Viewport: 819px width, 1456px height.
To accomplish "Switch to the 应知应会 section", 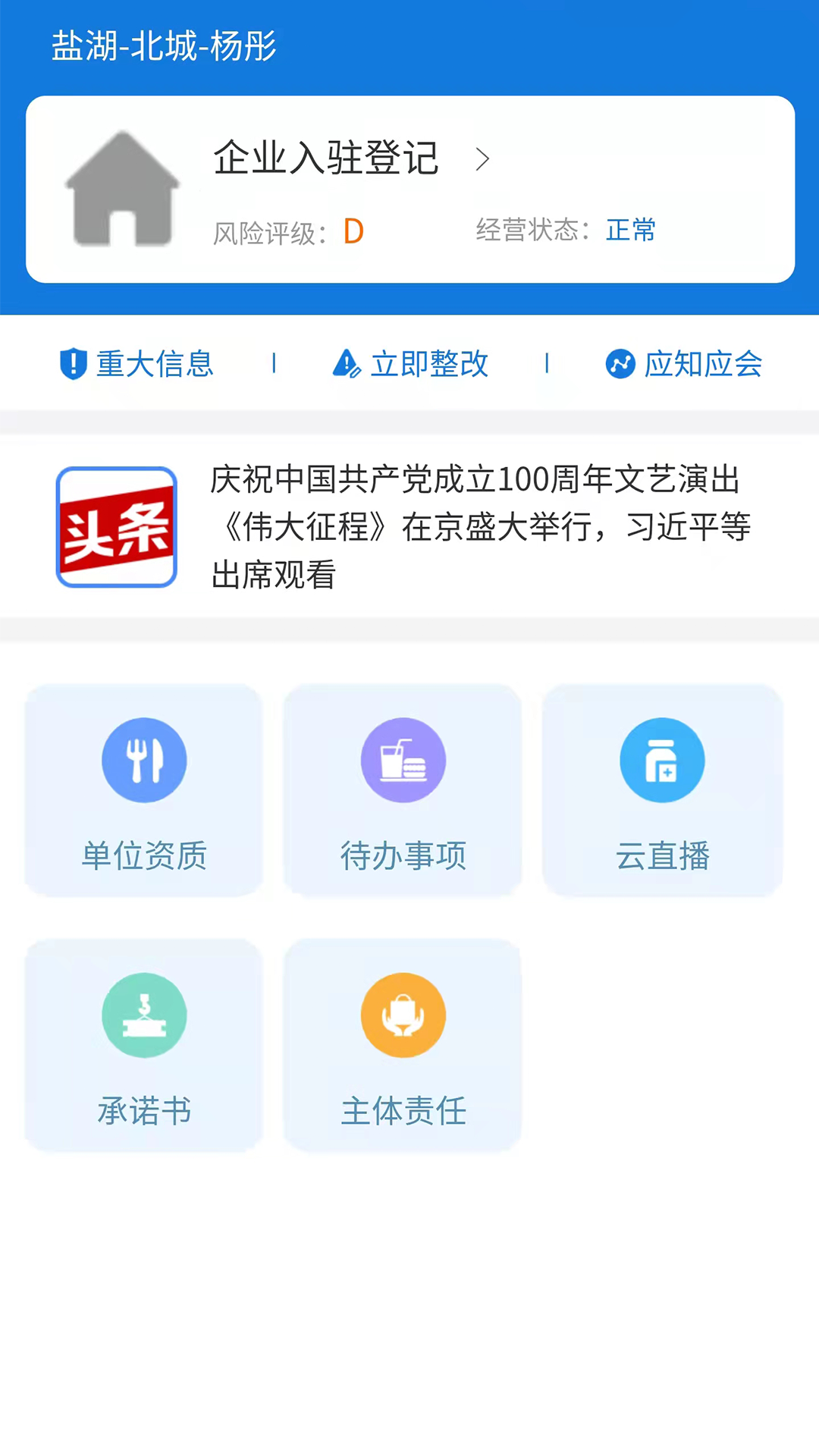I will click(705, 364).
